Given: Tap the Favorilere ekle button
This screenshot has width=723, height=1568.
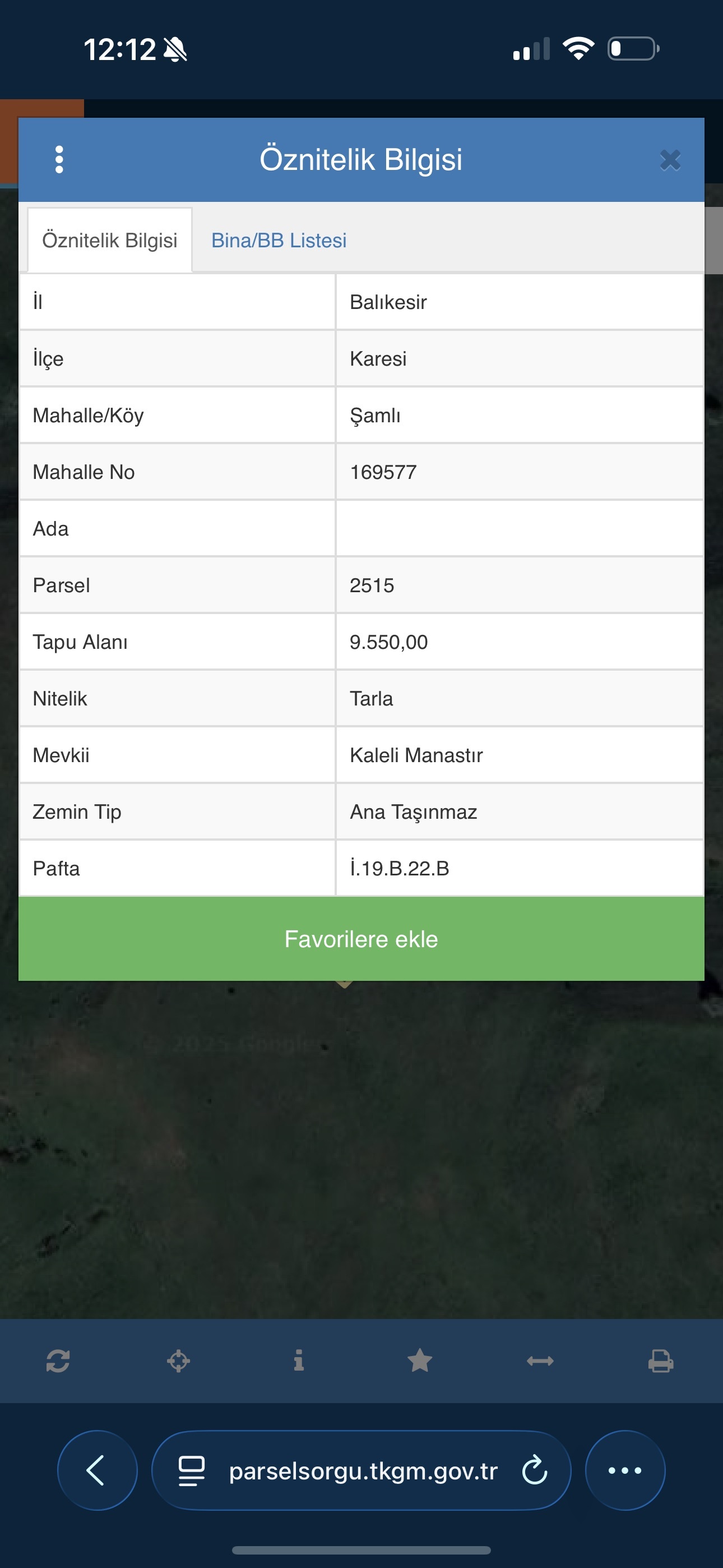Looking at the screenshot, I should tap(361, 939).
